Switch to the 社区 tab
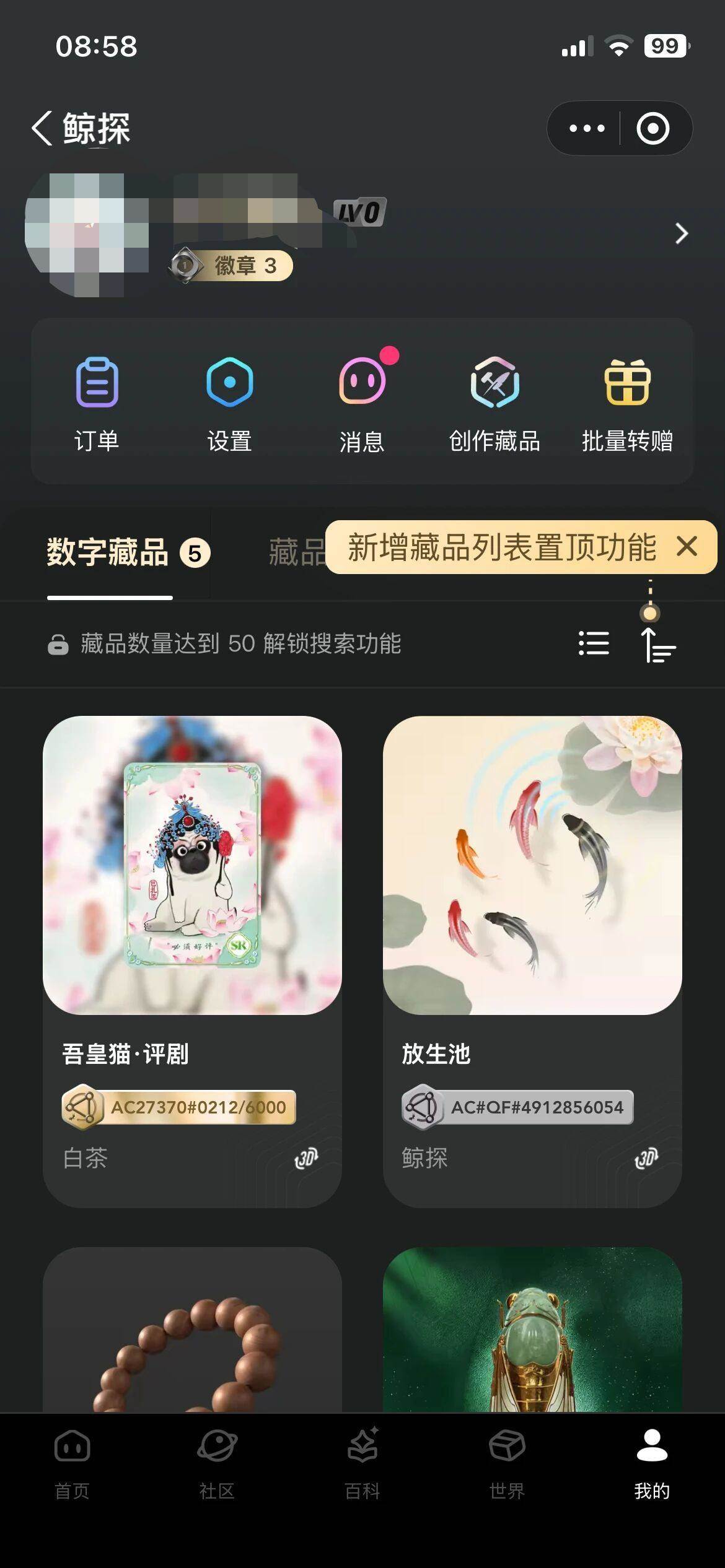Screen dimensions: 725x1568 (x=217, y=1464)
